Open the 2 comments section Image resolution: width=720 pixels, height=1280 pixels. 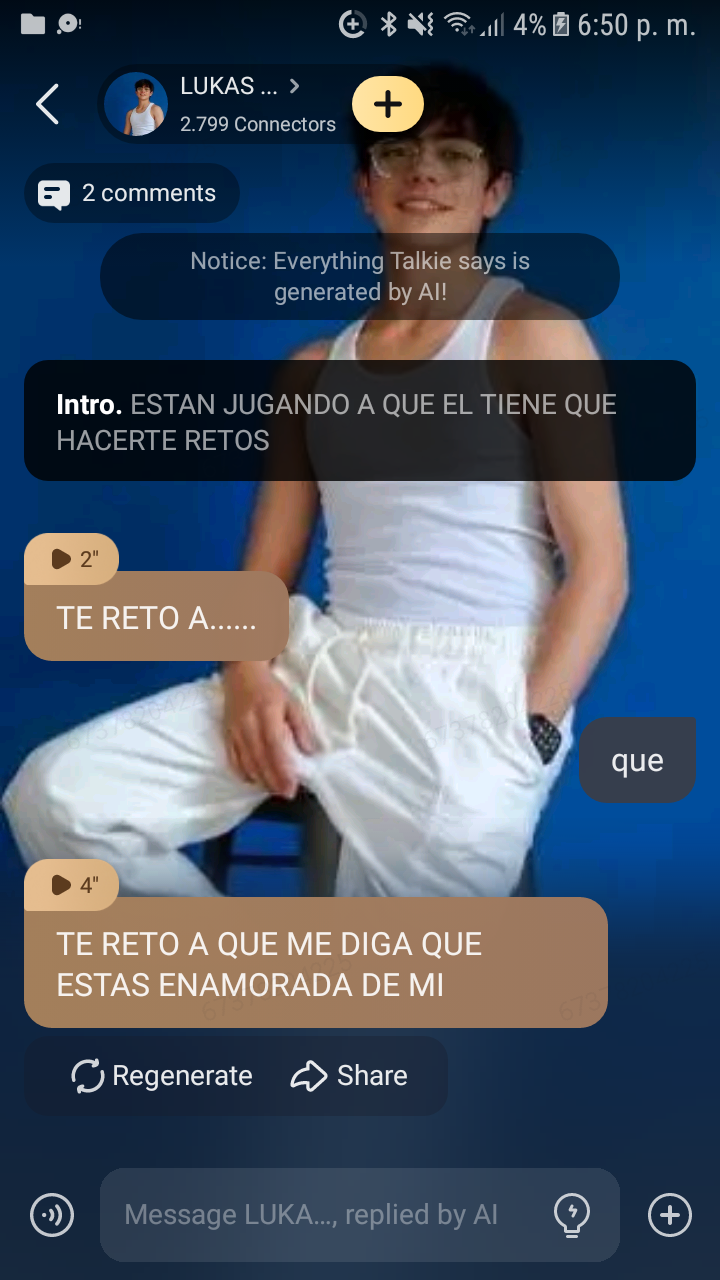pos(131,193)
